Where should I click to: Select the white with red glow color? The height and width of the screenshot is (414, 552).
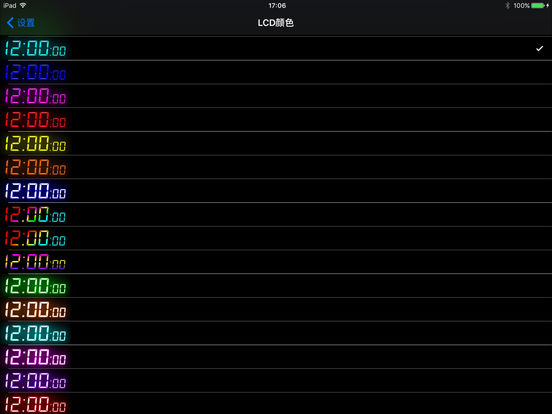point(276,403)
